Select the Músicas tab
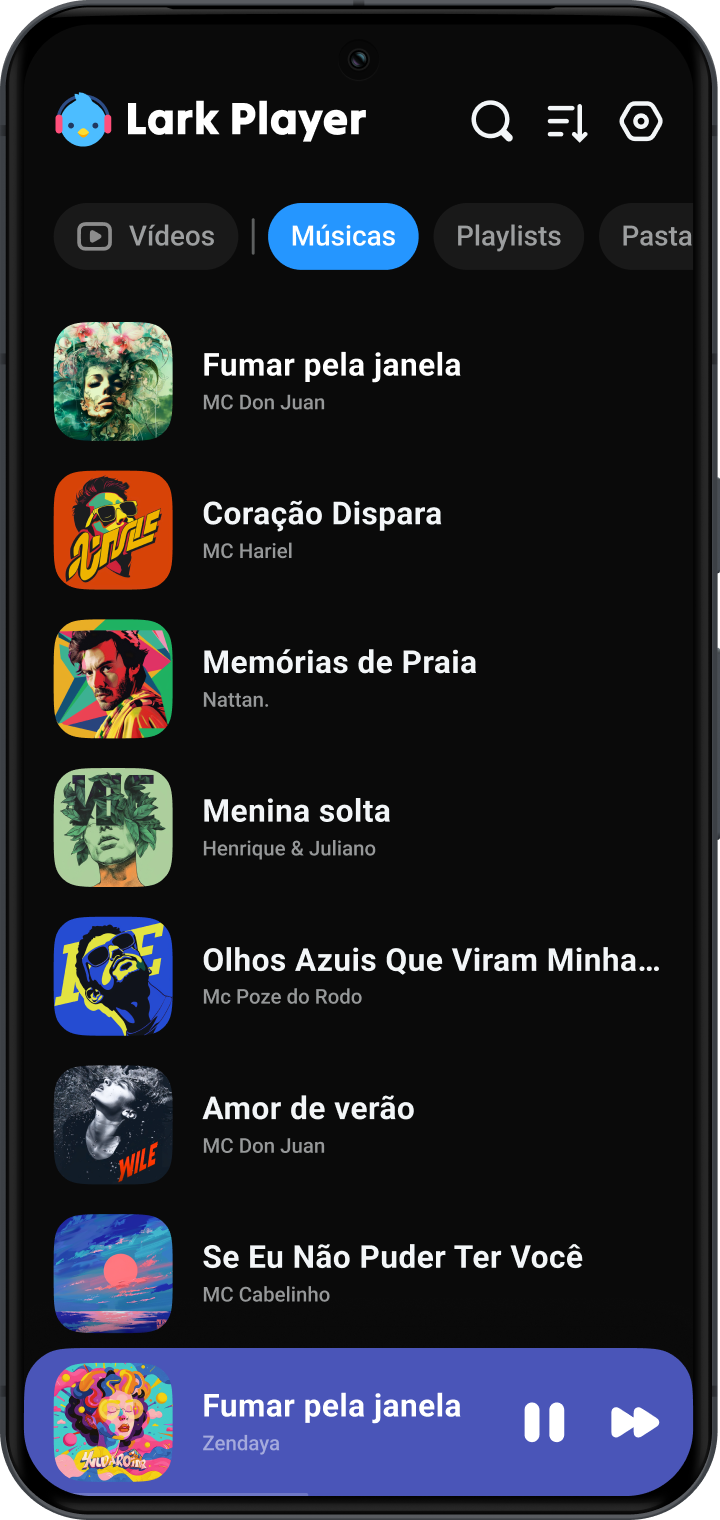 coord(343,237)
